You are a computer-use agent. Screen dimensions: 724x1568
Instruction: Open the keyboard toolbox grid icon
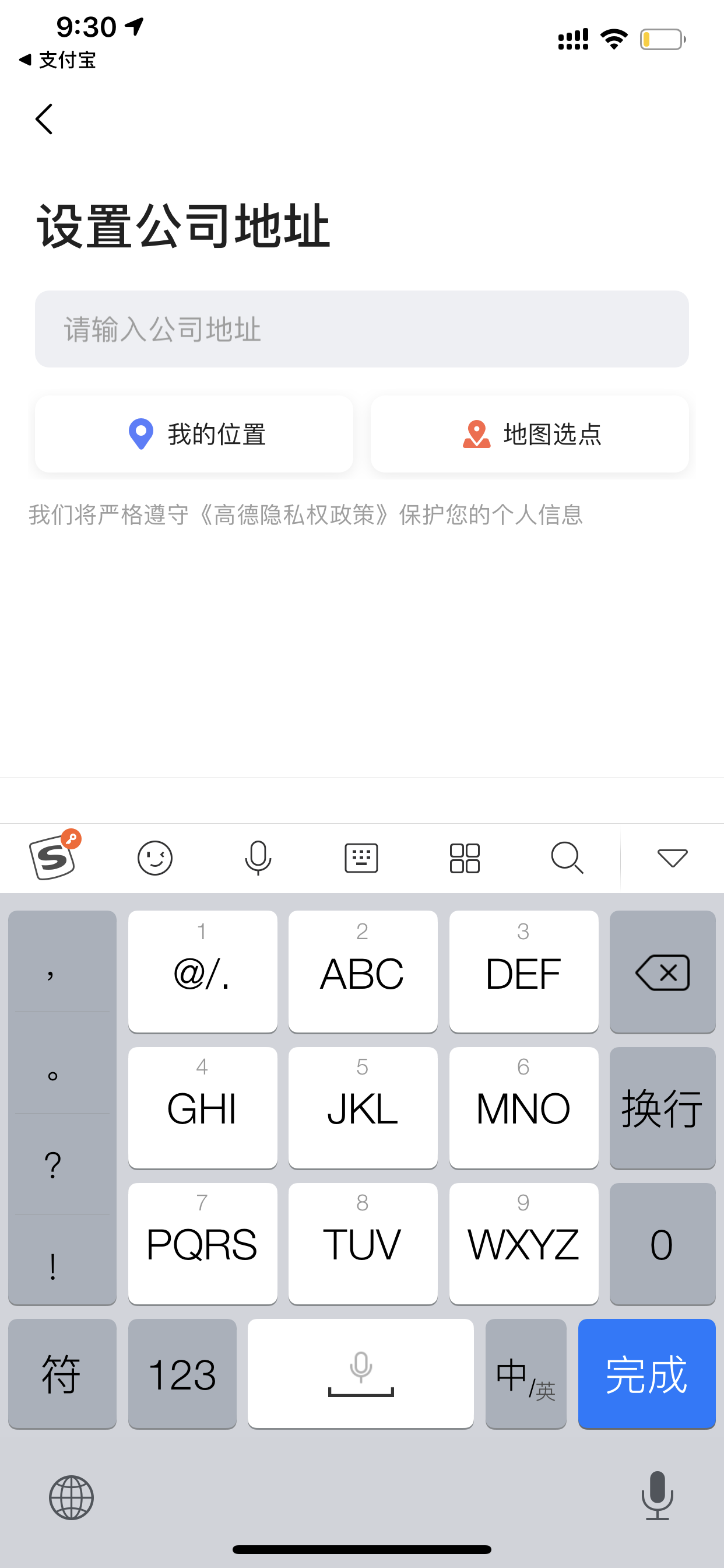point(465,858)
